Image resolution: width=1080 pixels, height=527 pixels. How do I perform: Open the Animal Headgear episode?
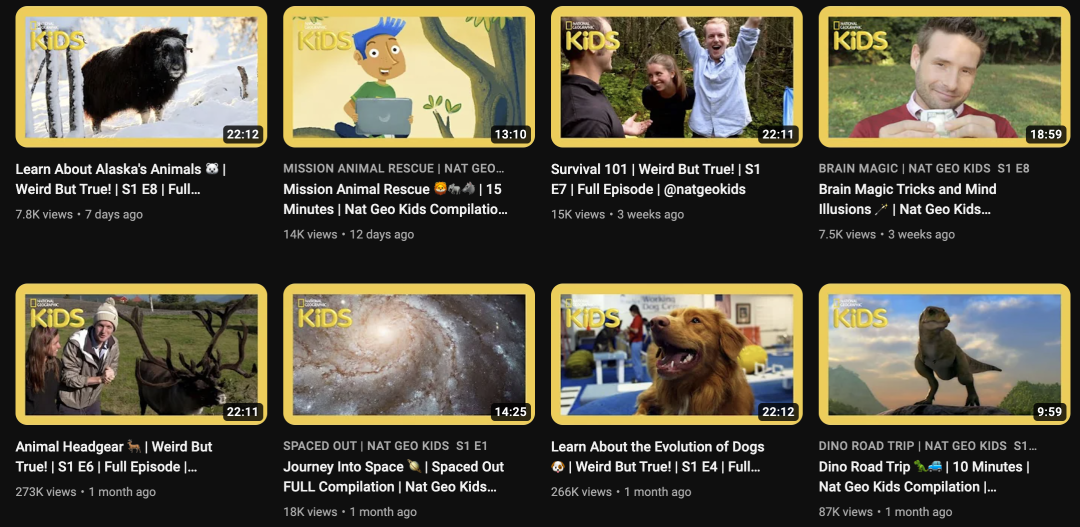pyautogui.click(x=141, y=354)
